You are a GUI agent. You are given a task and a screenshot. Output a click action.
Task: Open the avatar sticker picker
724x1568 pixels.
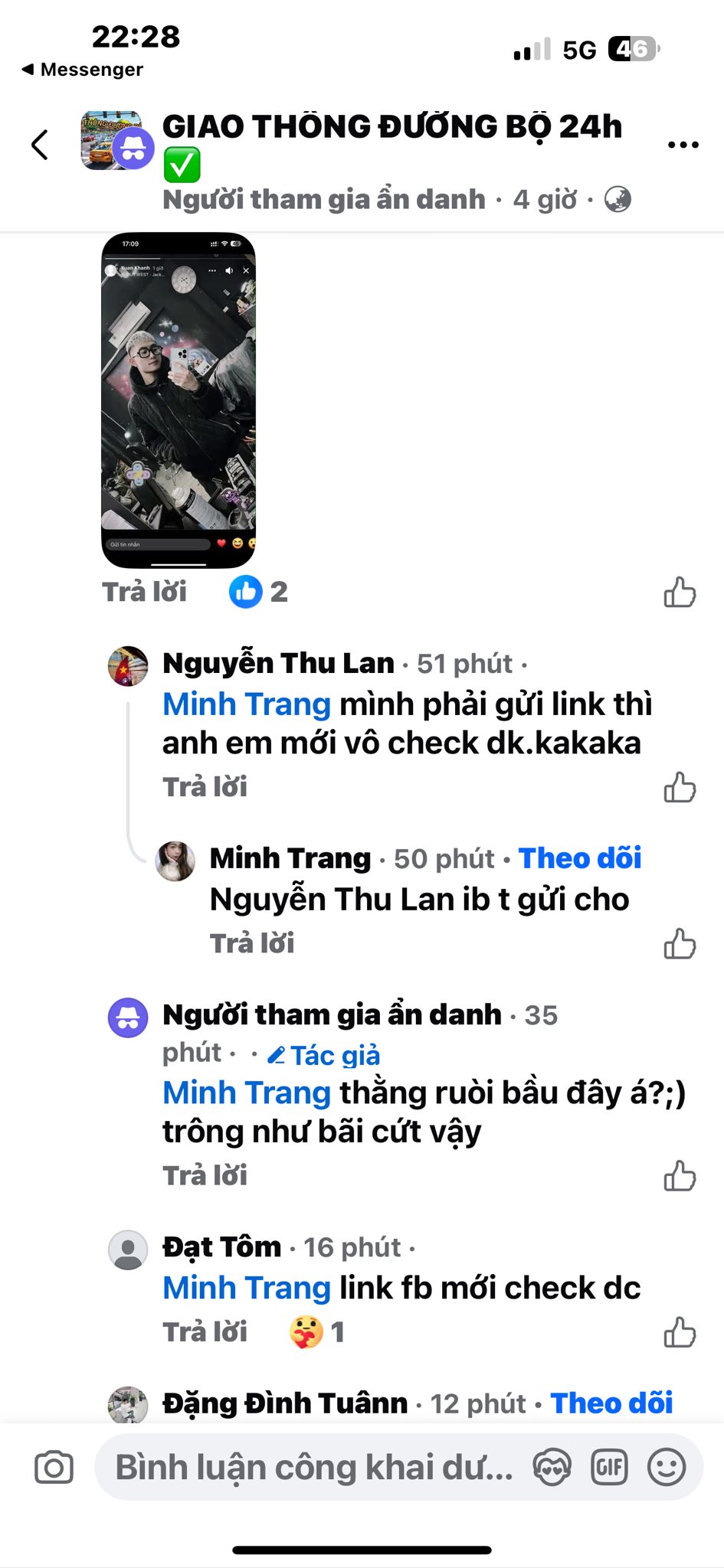[x=552, y=1468]
